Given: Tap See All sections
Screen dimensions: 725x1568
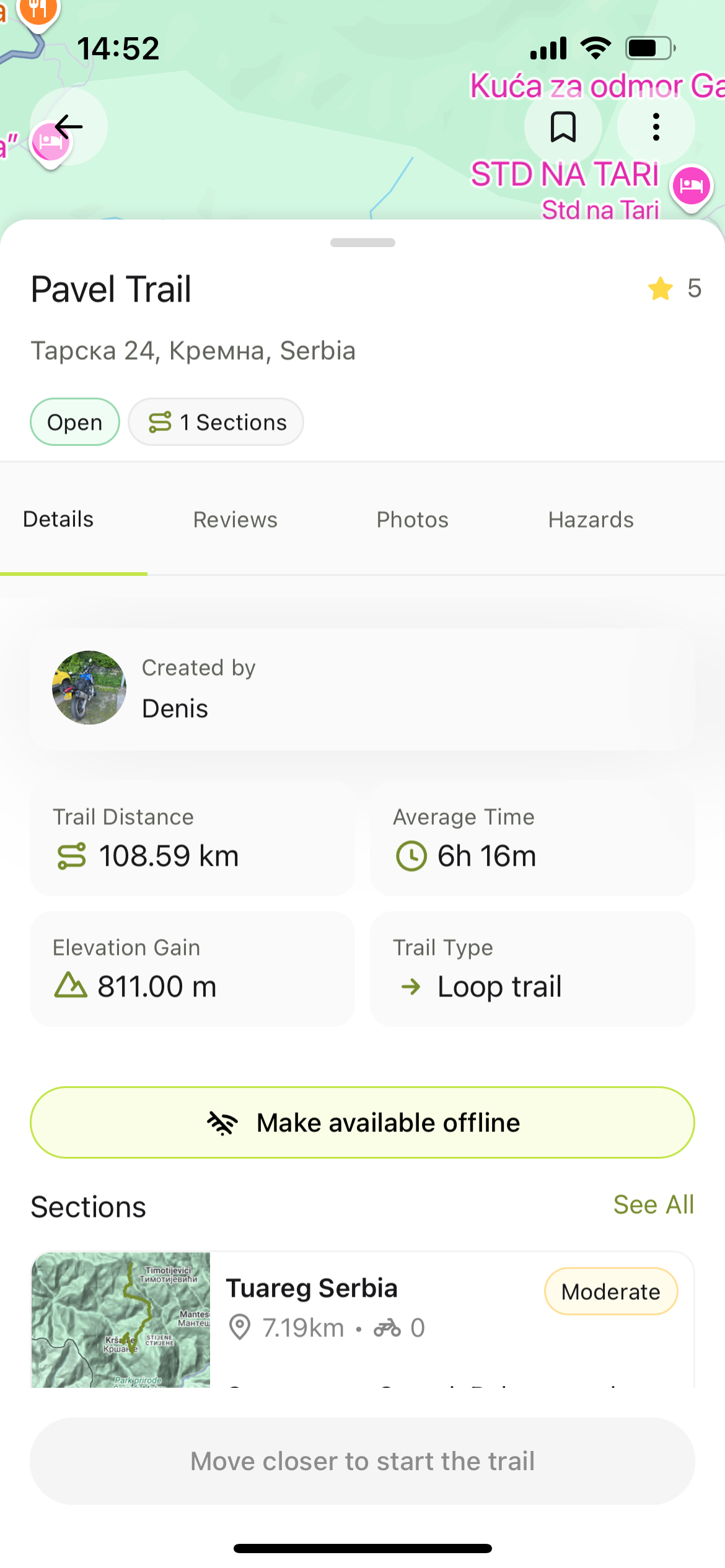Looking at the screenshot, I should (x=654, y=1204).
